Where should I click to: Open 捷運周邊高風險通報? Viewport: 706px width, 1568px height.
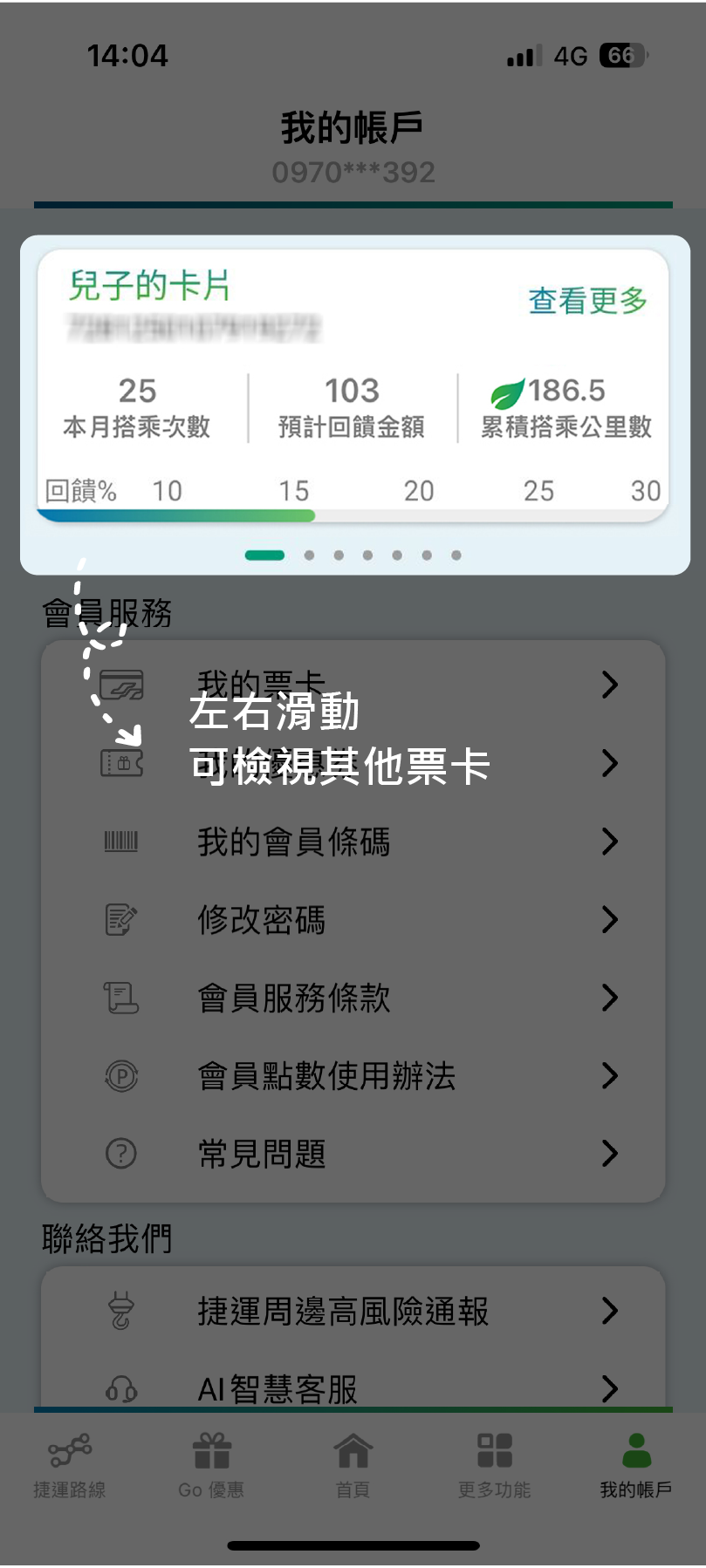click(353, 1311)
